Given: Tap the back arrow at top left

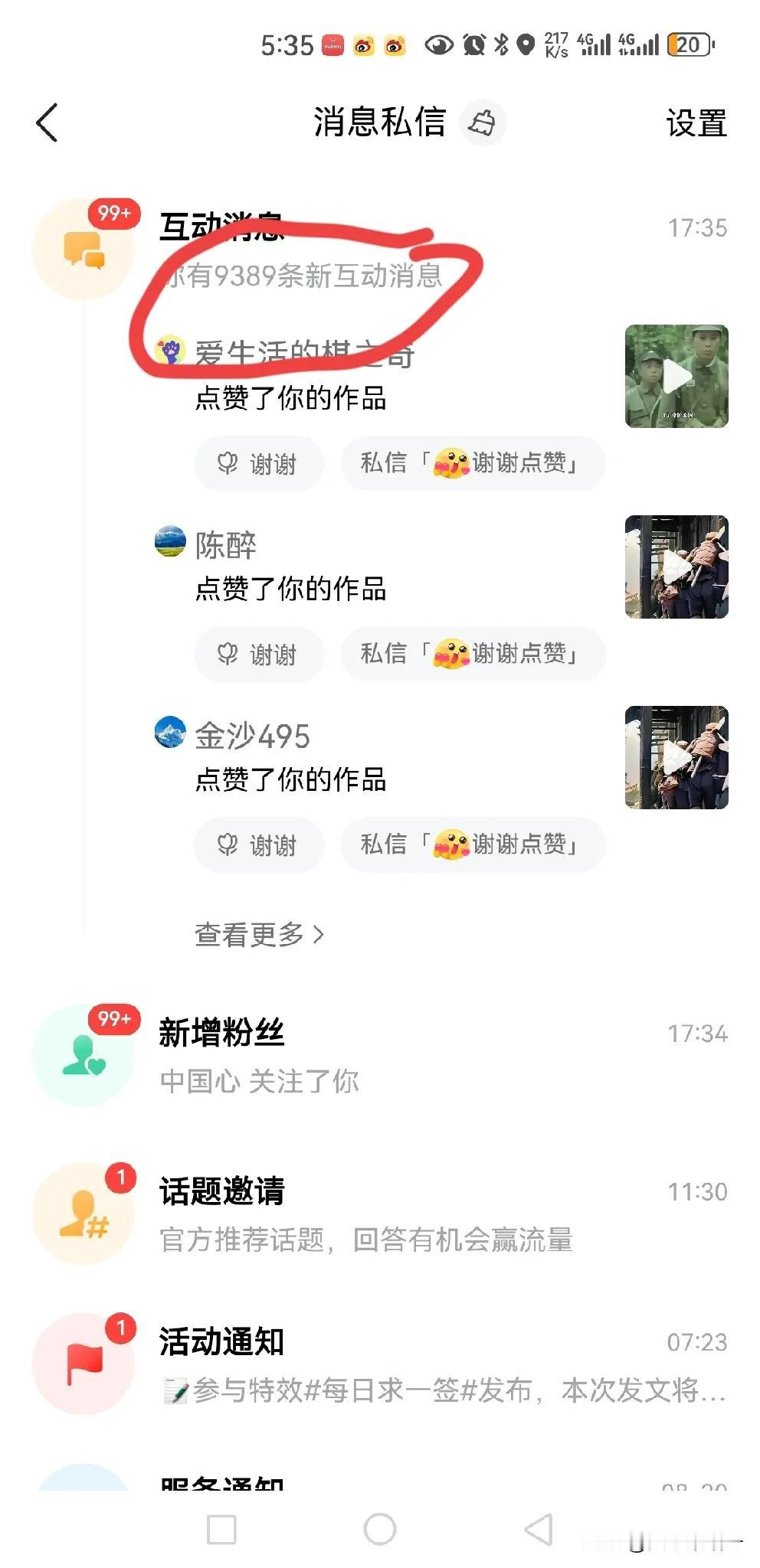Looking at the screenshot, I should pyautogui.click(x=47, y=122).
